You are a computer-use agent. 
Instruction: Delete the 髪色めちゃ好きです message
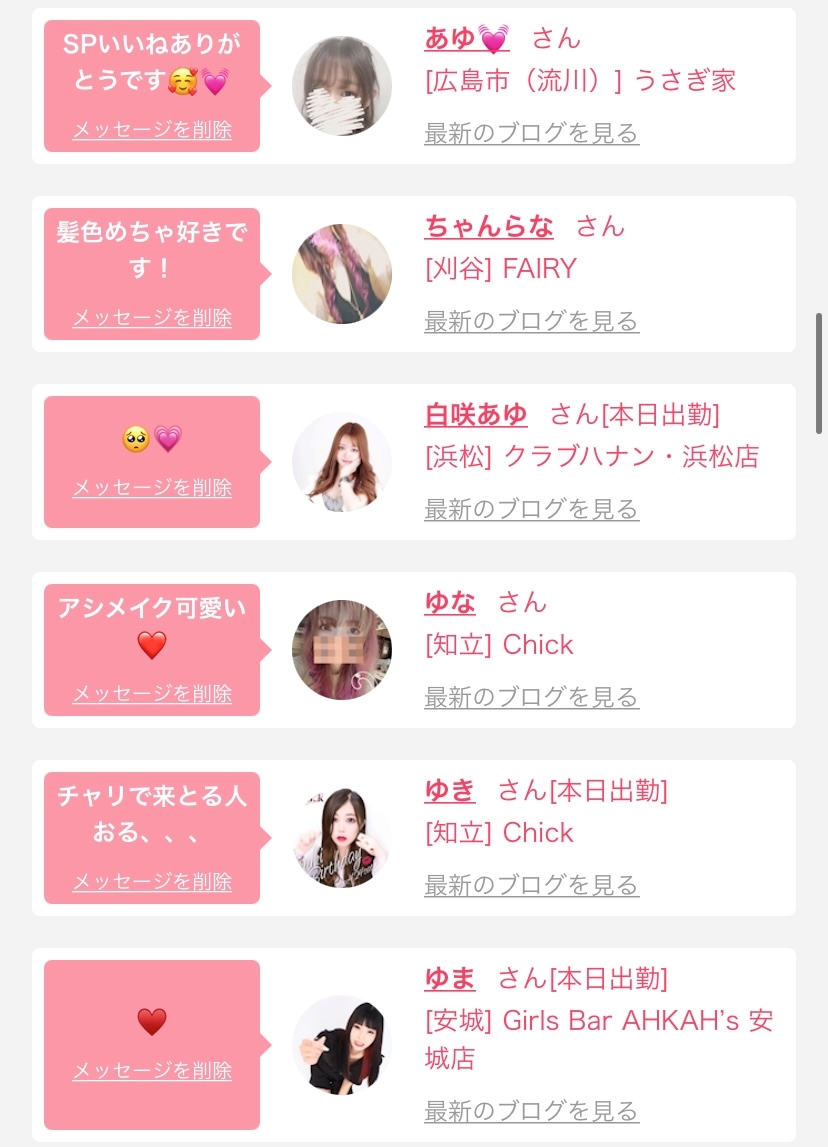[152, 318]
